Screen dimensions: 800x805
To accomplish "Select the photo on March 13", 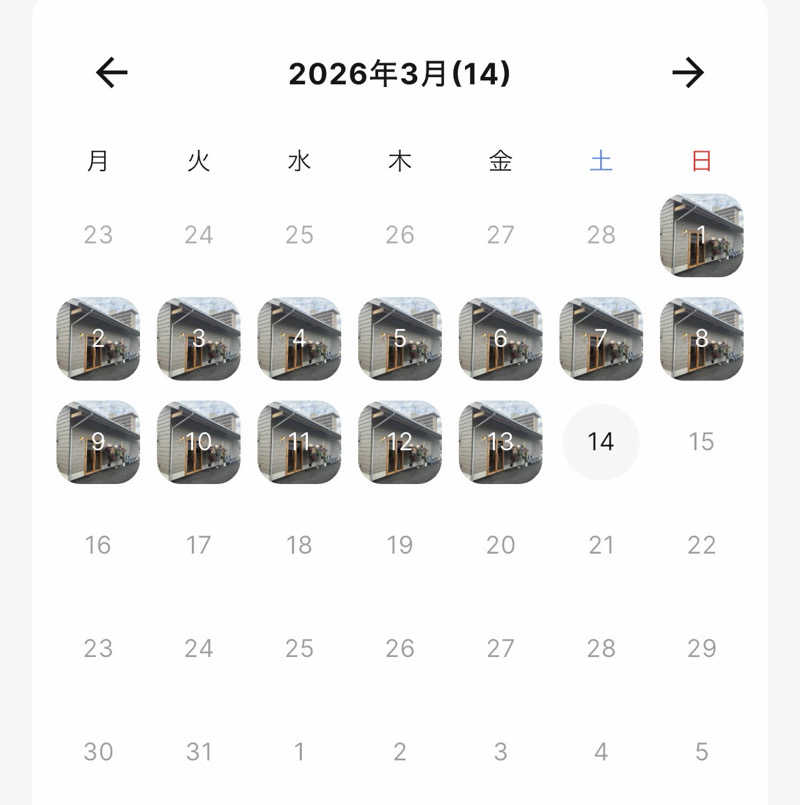I will pyautogui.click(x=499, y=441).
